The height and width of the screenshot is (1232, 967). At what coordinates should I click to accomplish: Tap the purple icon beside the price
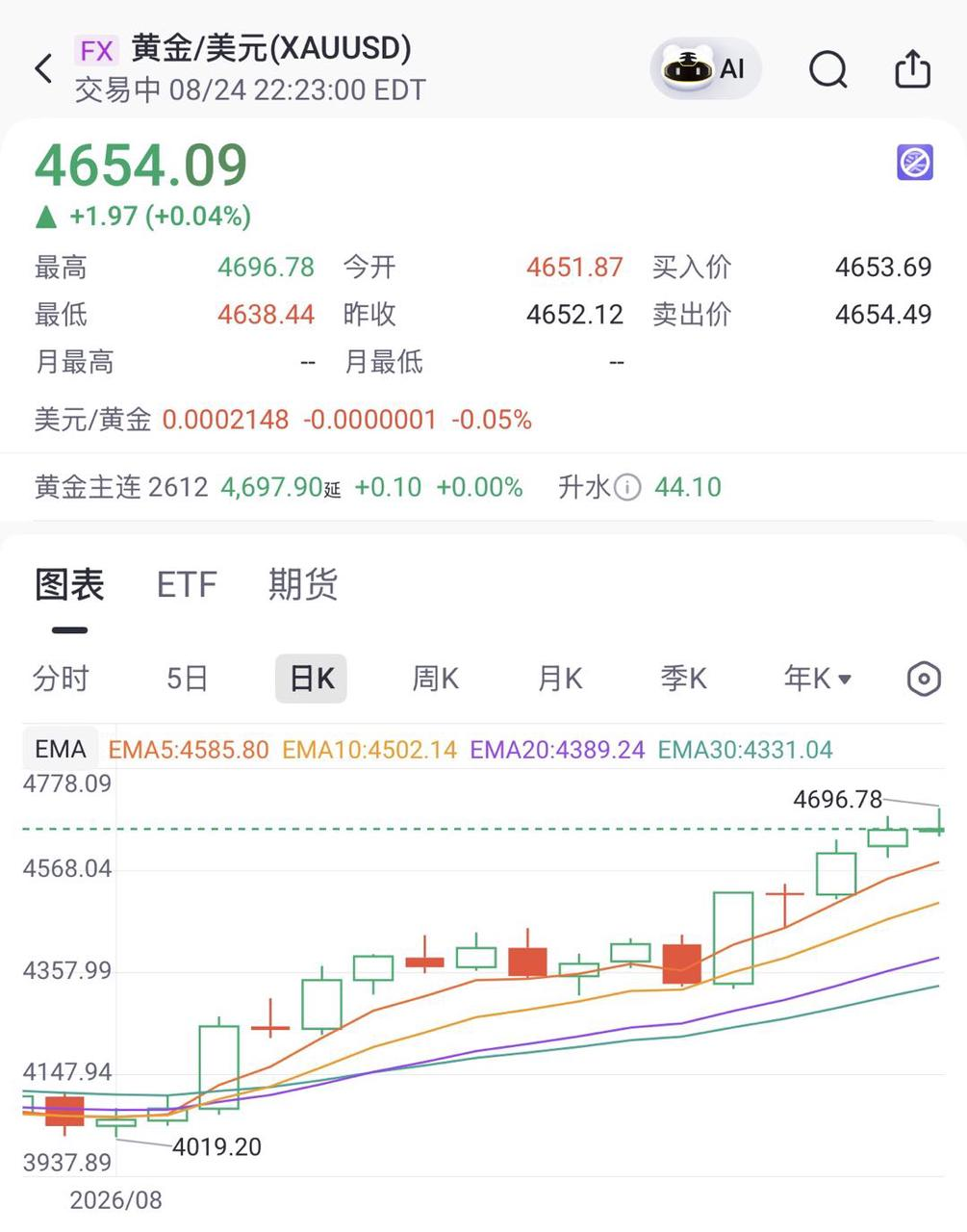[915, 163]
